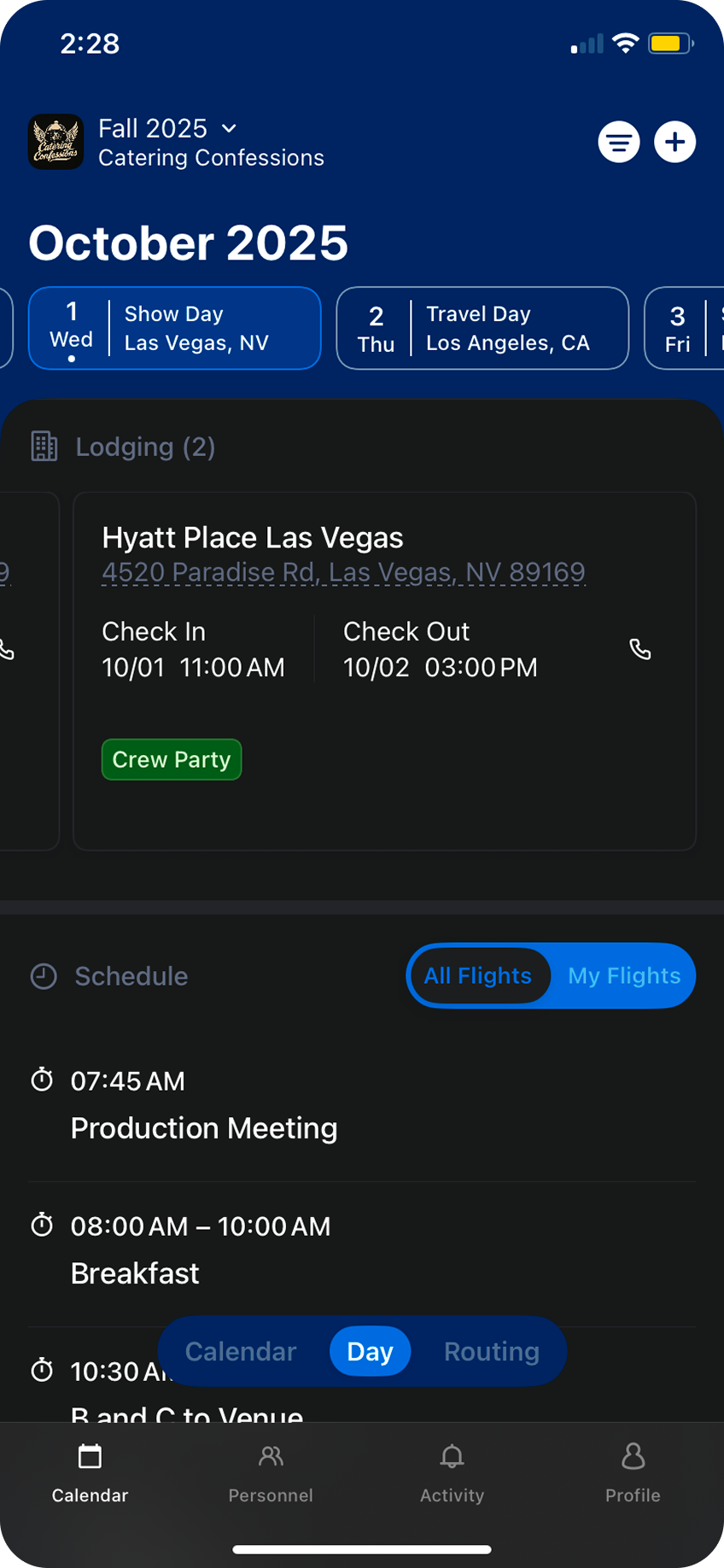The height and width of the screenshot is (1568, 724).
Task: Open the Activity tab
Action: (452, 1472)
